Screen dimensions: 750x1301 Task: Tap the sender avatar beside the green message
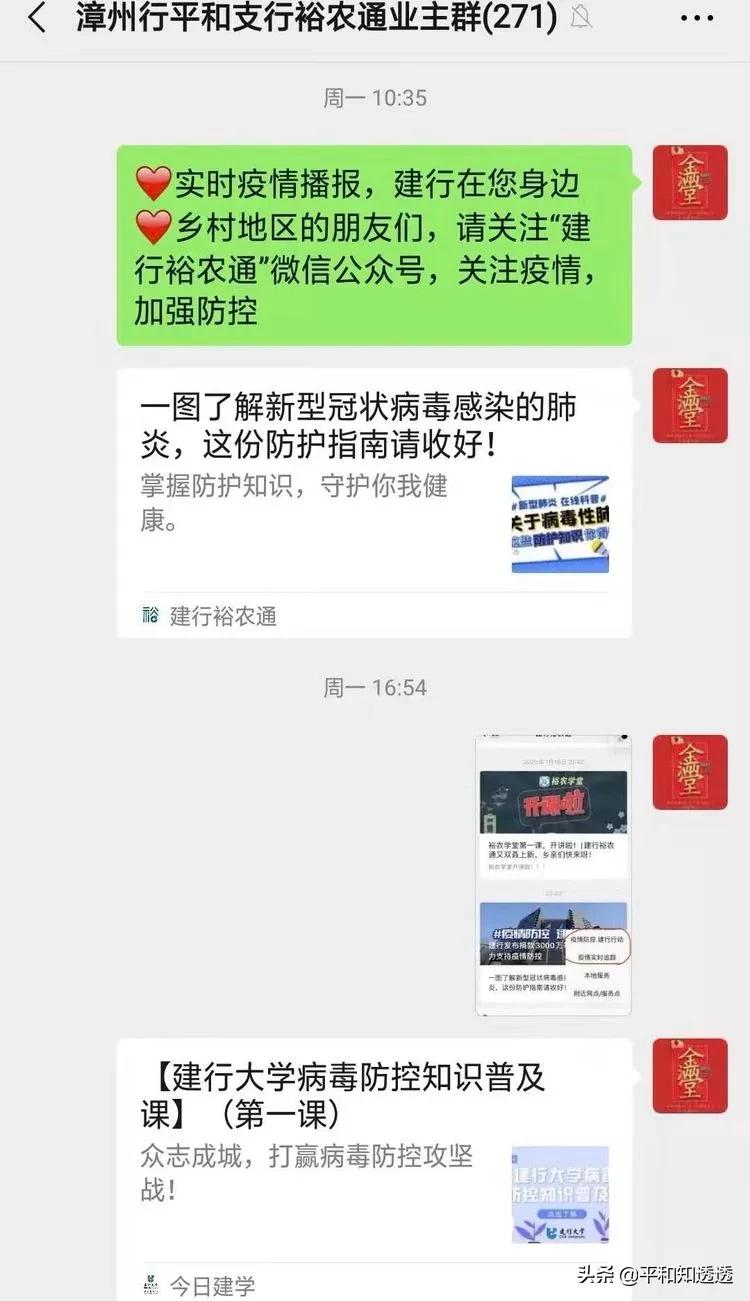690,182
